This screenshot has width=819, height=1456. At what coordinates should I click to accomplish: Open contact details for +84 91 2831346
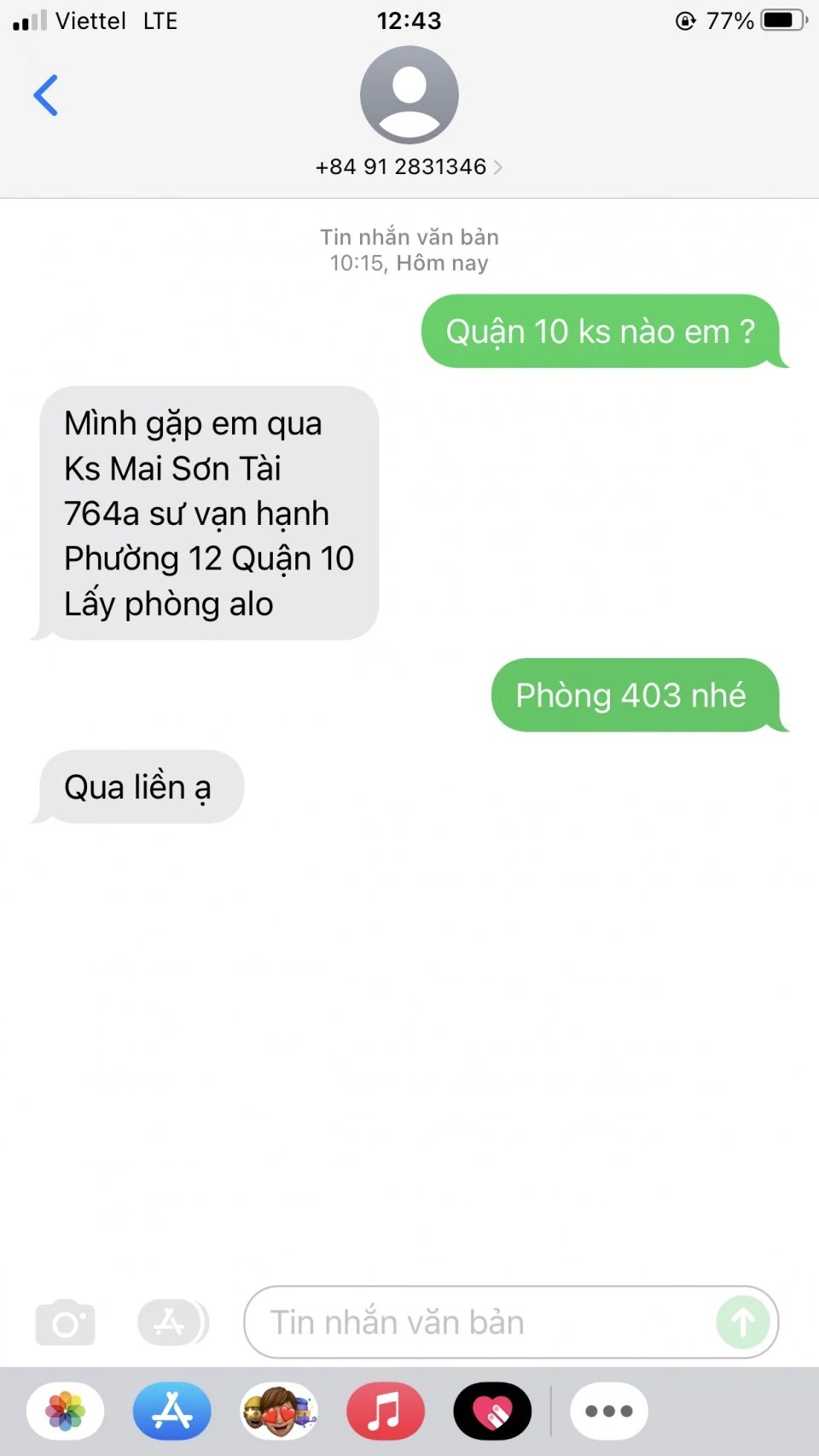pos(409,166)
